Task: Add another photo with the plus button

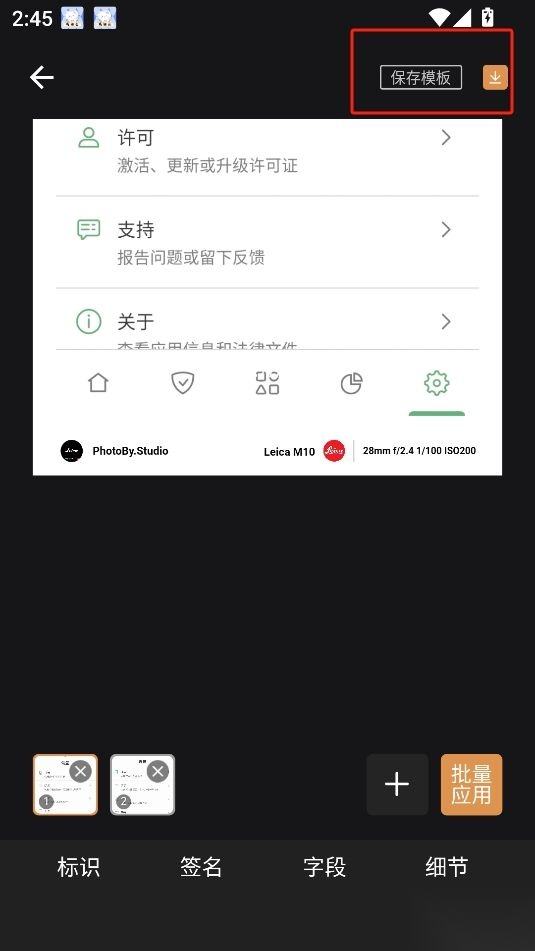Action: point(397,784)
